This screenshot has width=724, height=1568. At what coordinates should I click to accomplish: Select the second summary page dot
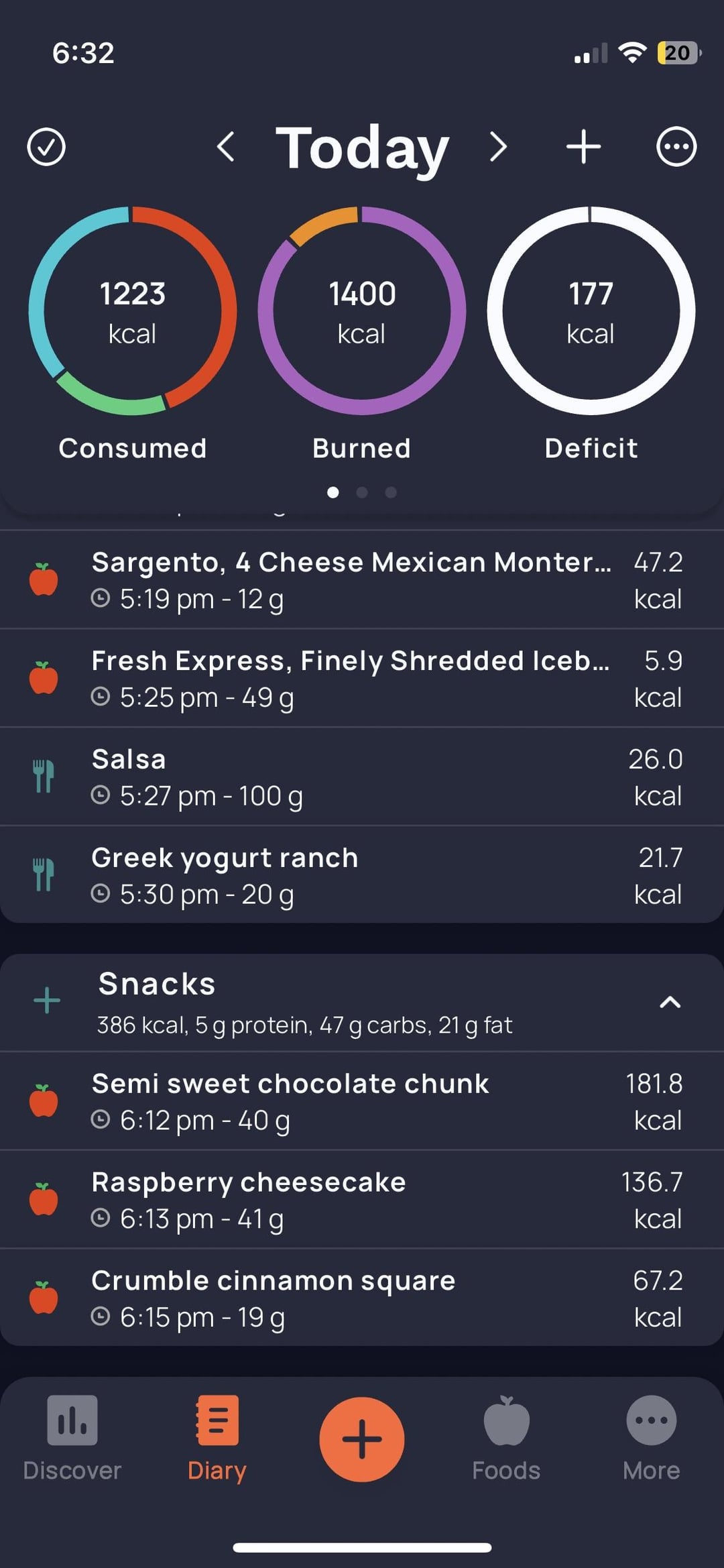coord(362,492)
